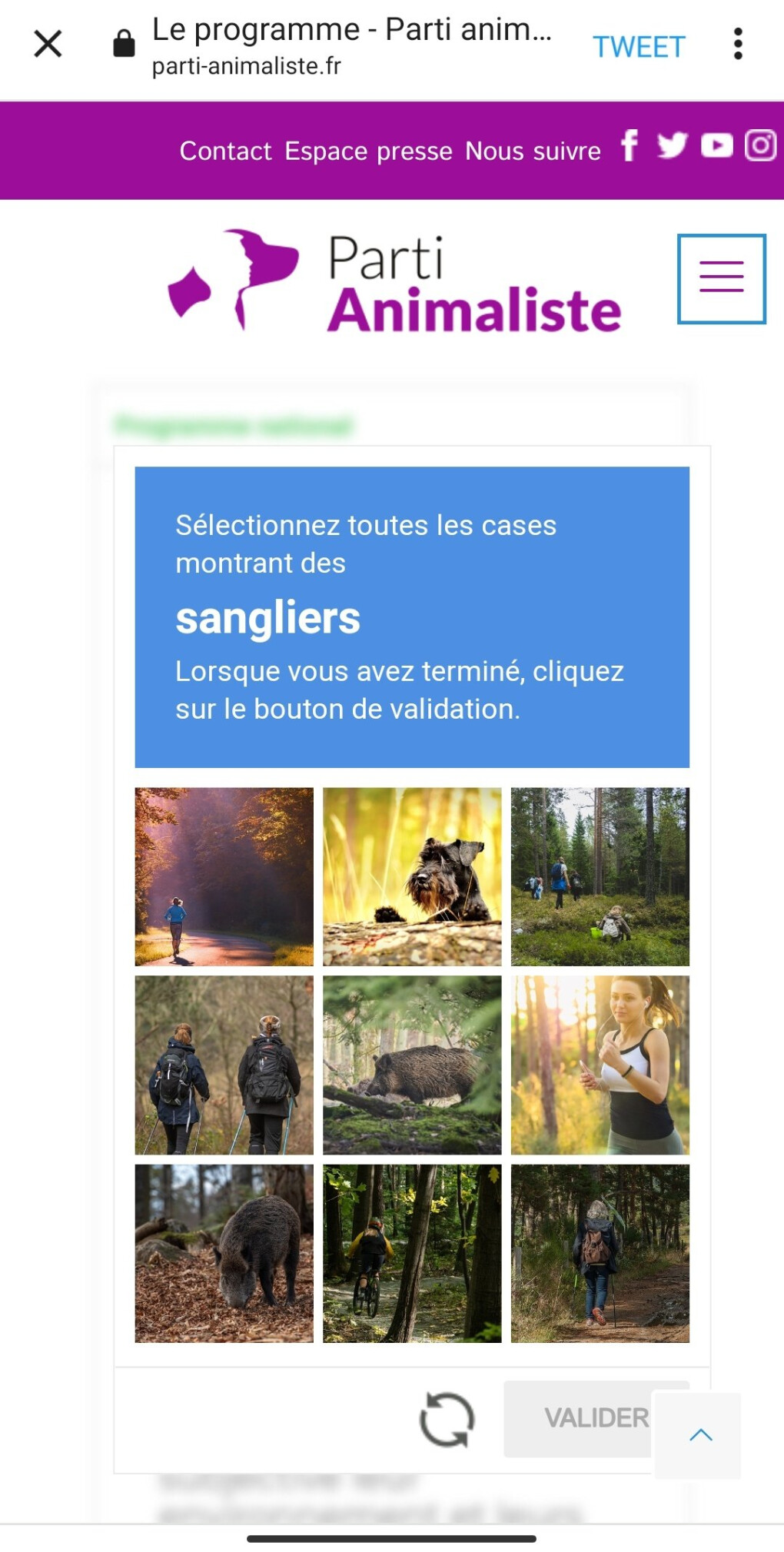Tap the TWEET button
This screenshot has width=784, height=1552.
pos(638,47)
